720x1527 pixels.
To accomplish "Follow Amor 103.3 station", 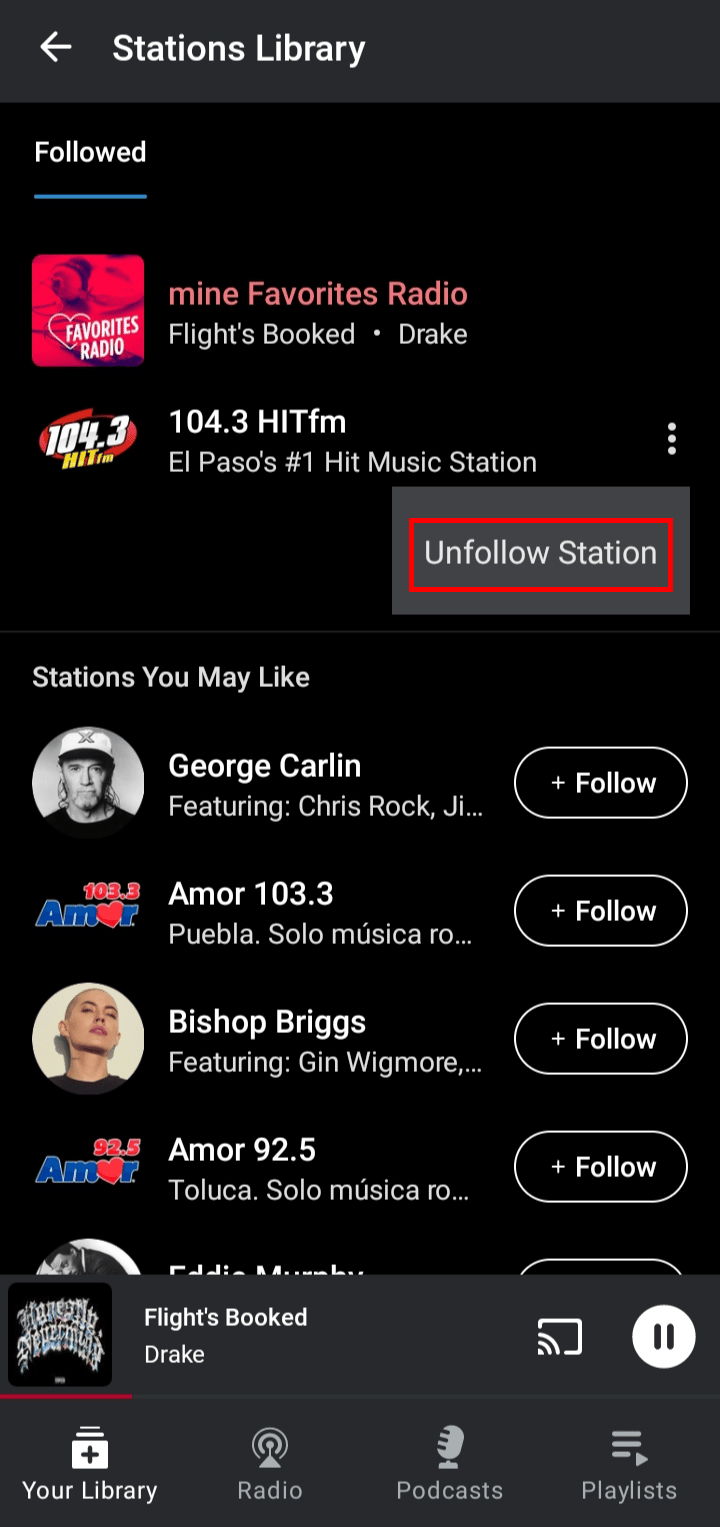I will [x=600, y=911].
